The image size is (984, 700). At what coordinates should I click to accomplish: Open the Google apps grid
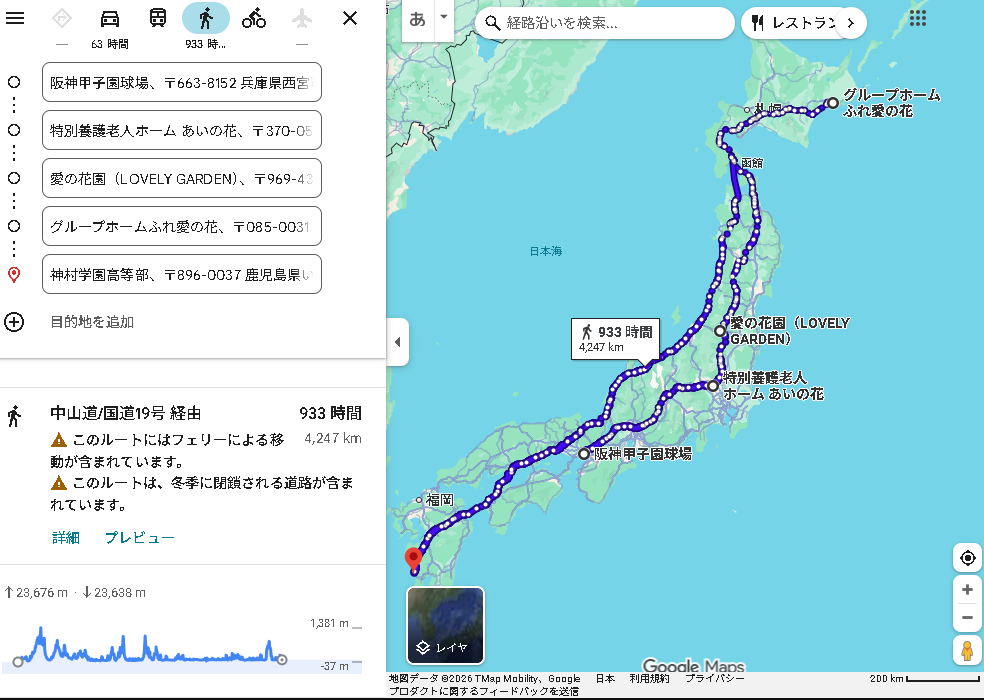click(x=918, y=19)
